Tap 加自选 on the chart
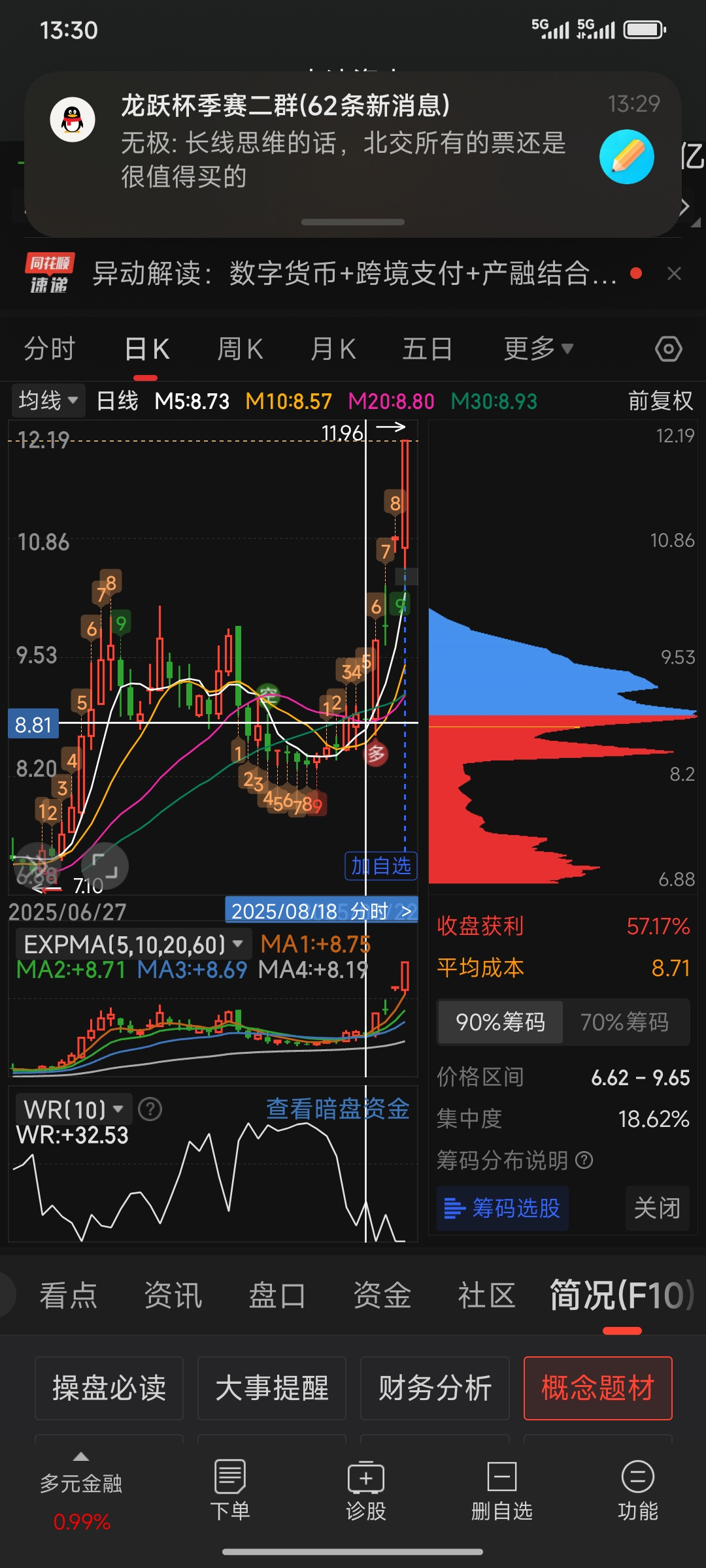The height and width of the screenshot is (1568, 706). pos(380,866)
